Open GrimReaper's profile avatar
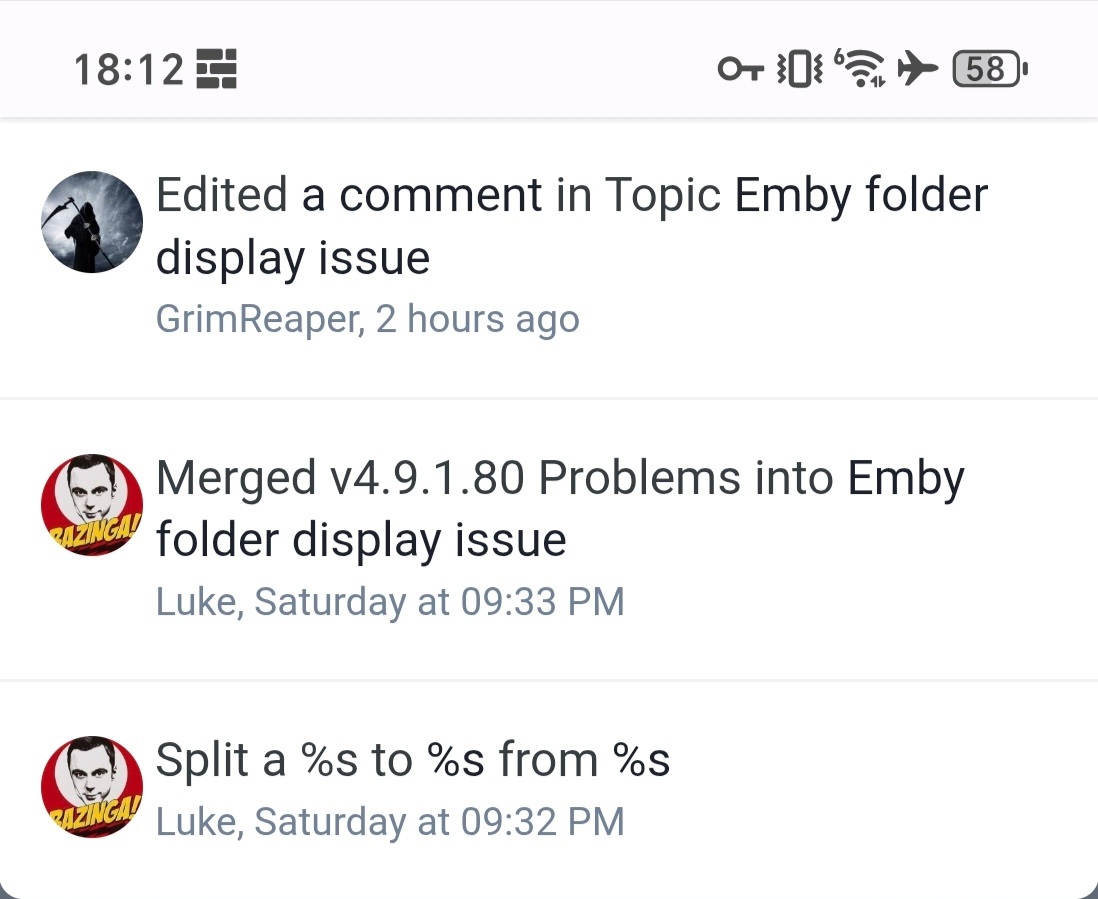This screenshot has width=1098, height=899. tap(91, 222)
